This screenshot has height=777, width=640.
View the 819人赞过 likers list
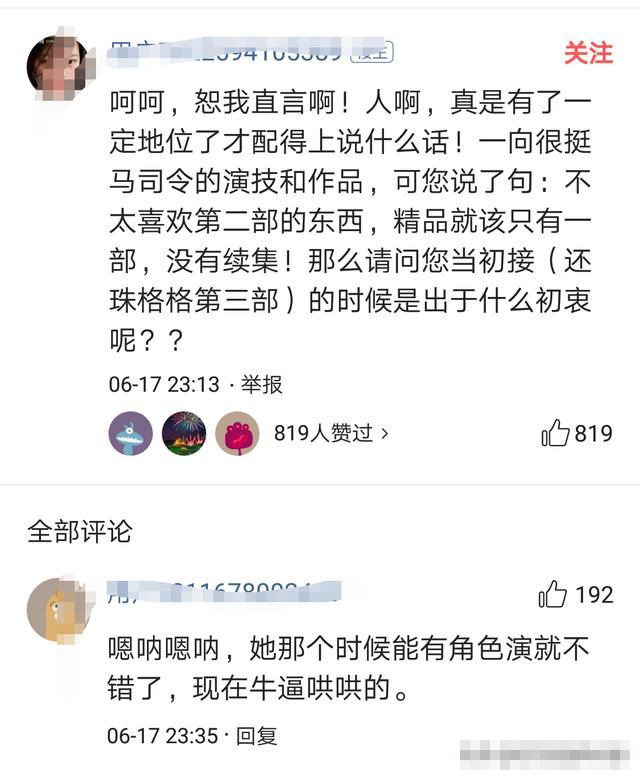330,433
